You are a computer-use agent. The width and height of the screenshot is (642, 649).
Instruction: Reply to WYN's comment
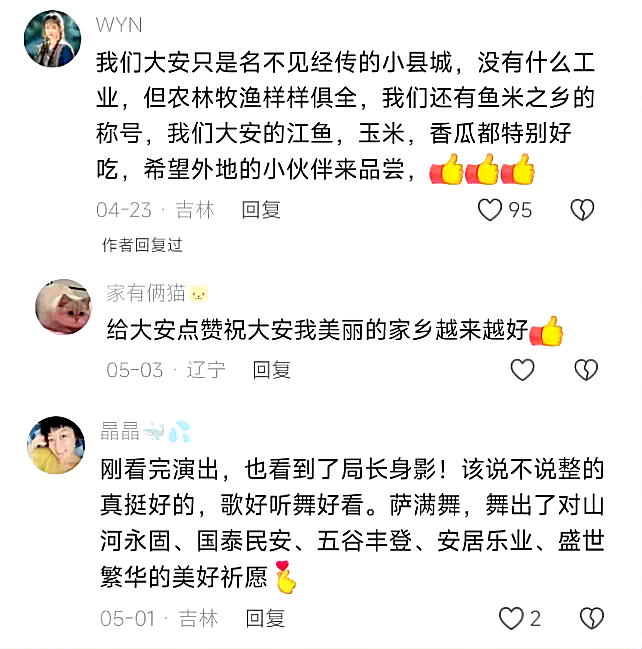click(261, 210)
